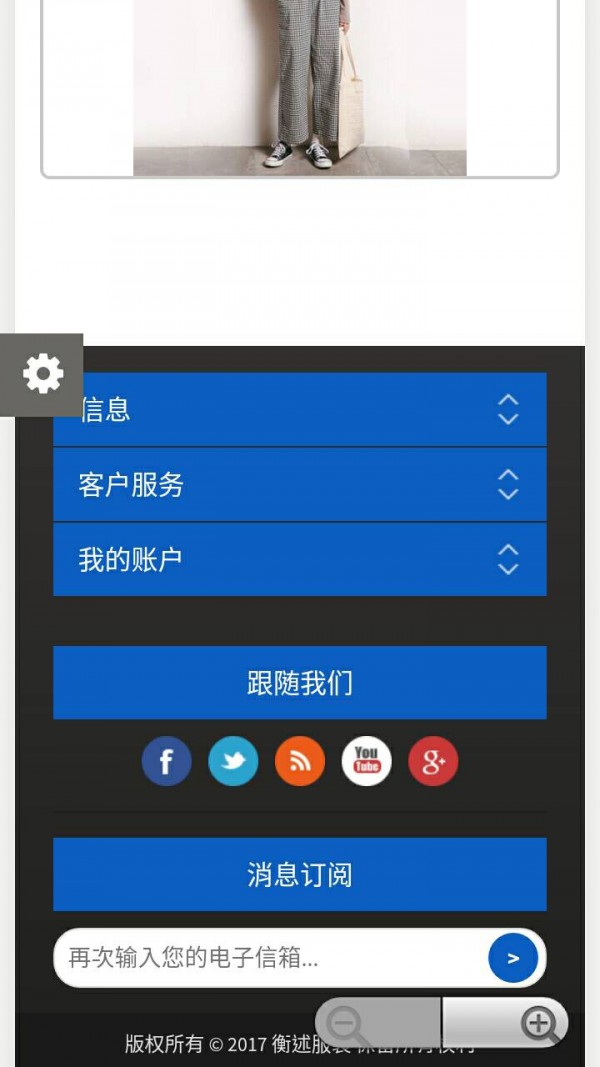Open the Facebook page icon
600x1067 pixels.
(166, 762)
